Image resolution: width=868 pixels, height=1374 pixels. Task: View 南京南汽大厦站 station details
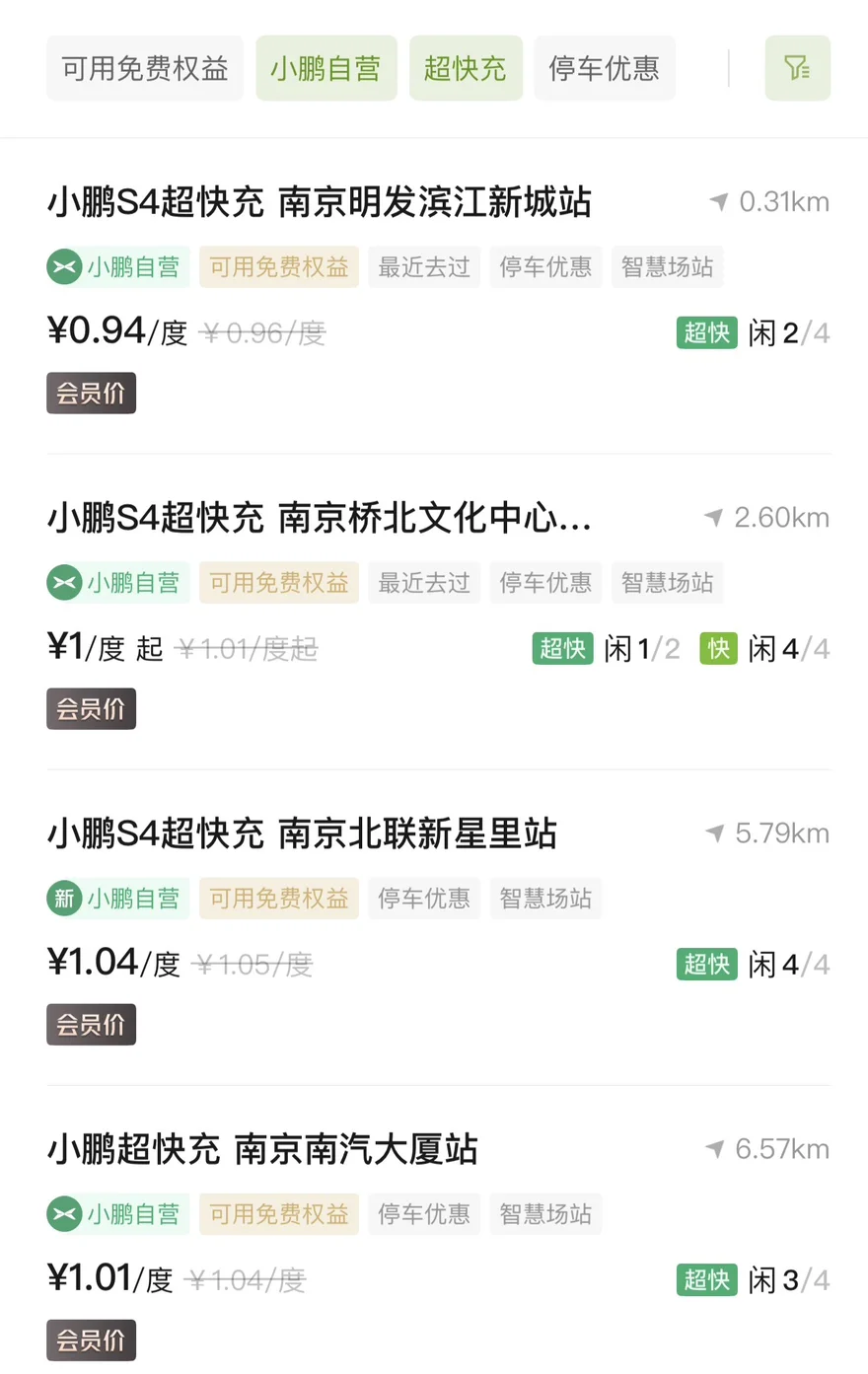262,1150
